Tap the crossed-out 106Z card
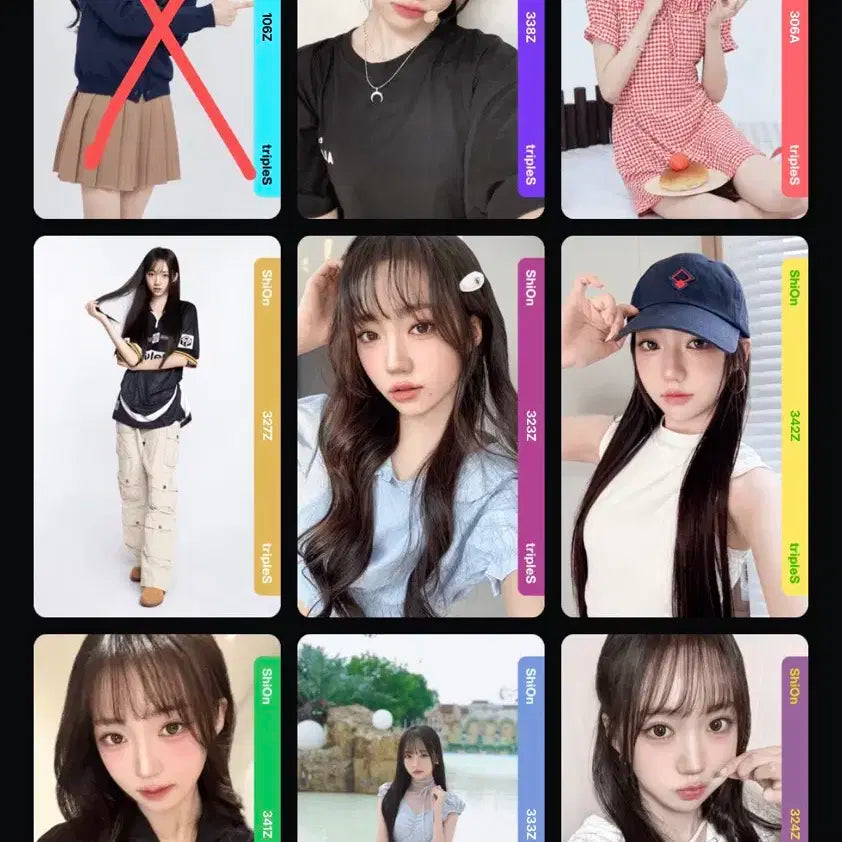The image size is (842, 842). click(157, 108)
